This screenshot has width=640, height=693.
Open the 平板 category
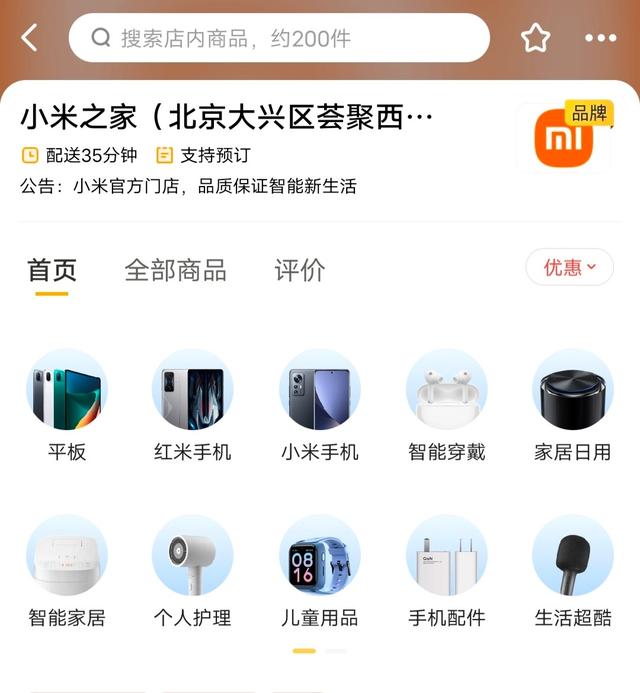tap(67, 405)
